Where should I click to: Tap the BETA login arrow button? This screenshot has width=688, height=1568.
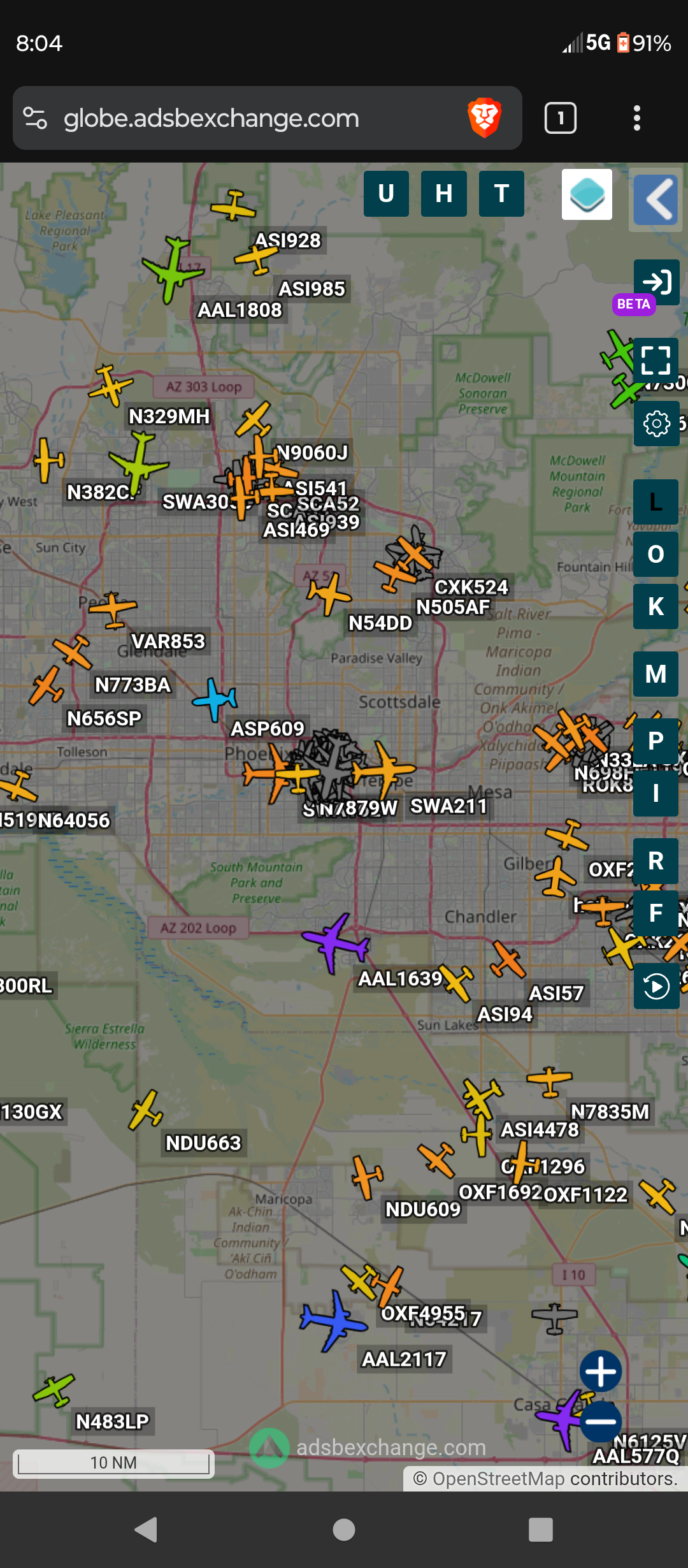[x=657, y=282]
